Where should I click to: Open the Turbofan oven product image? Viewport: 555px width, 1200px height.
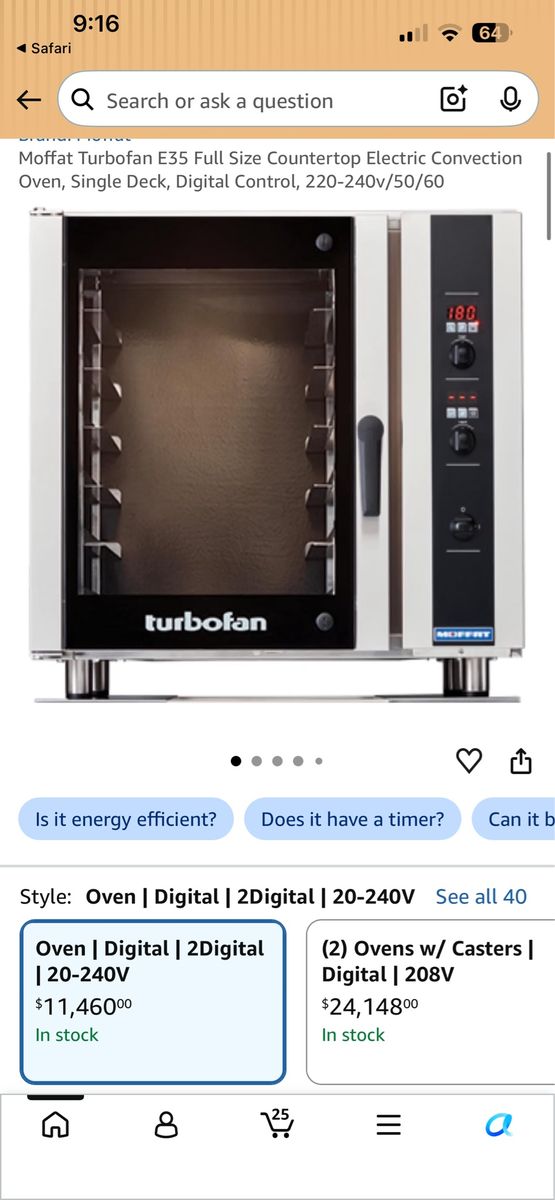277,455
